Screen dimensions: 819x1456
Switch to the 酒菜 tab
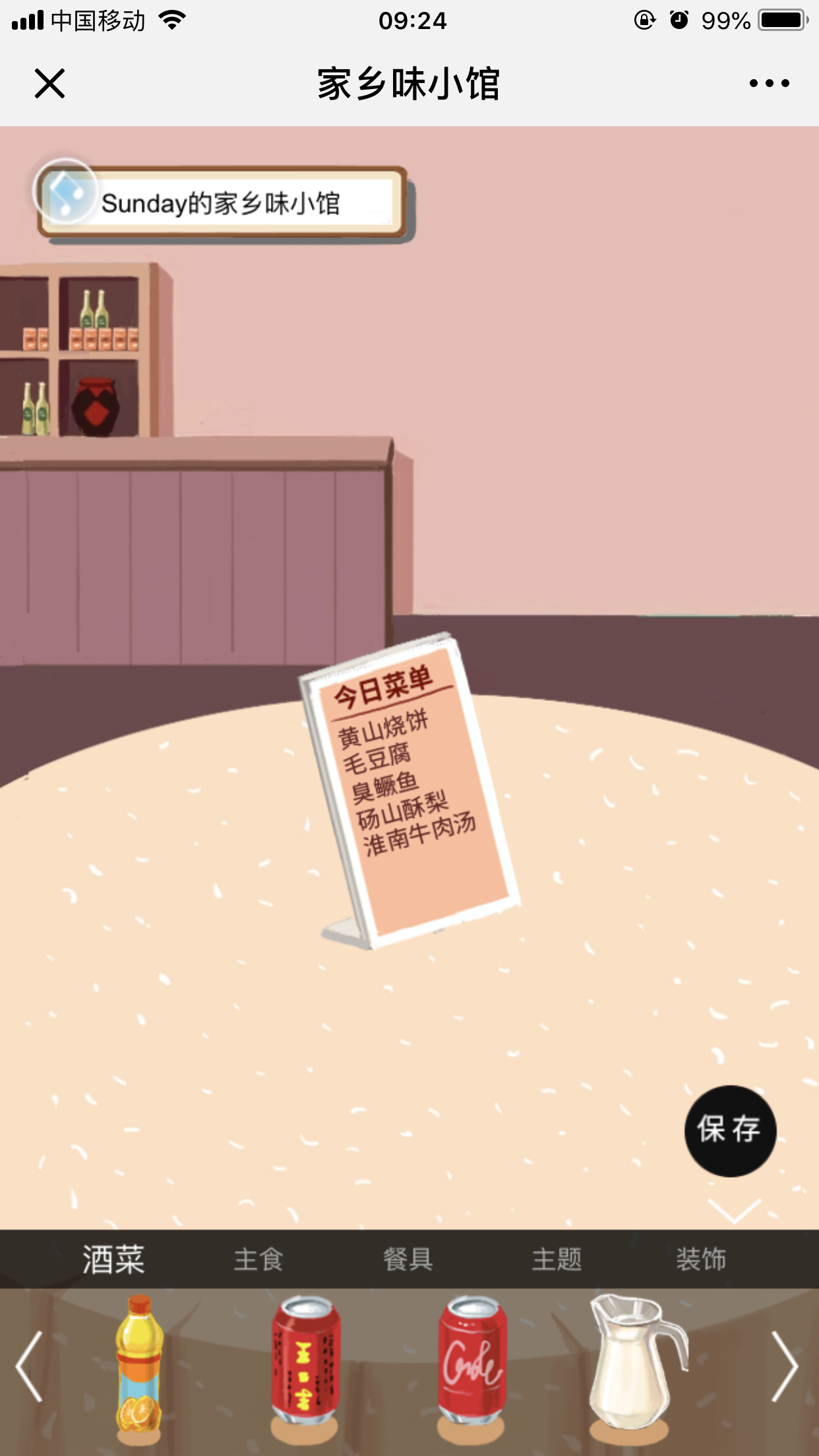point(113,1259)
